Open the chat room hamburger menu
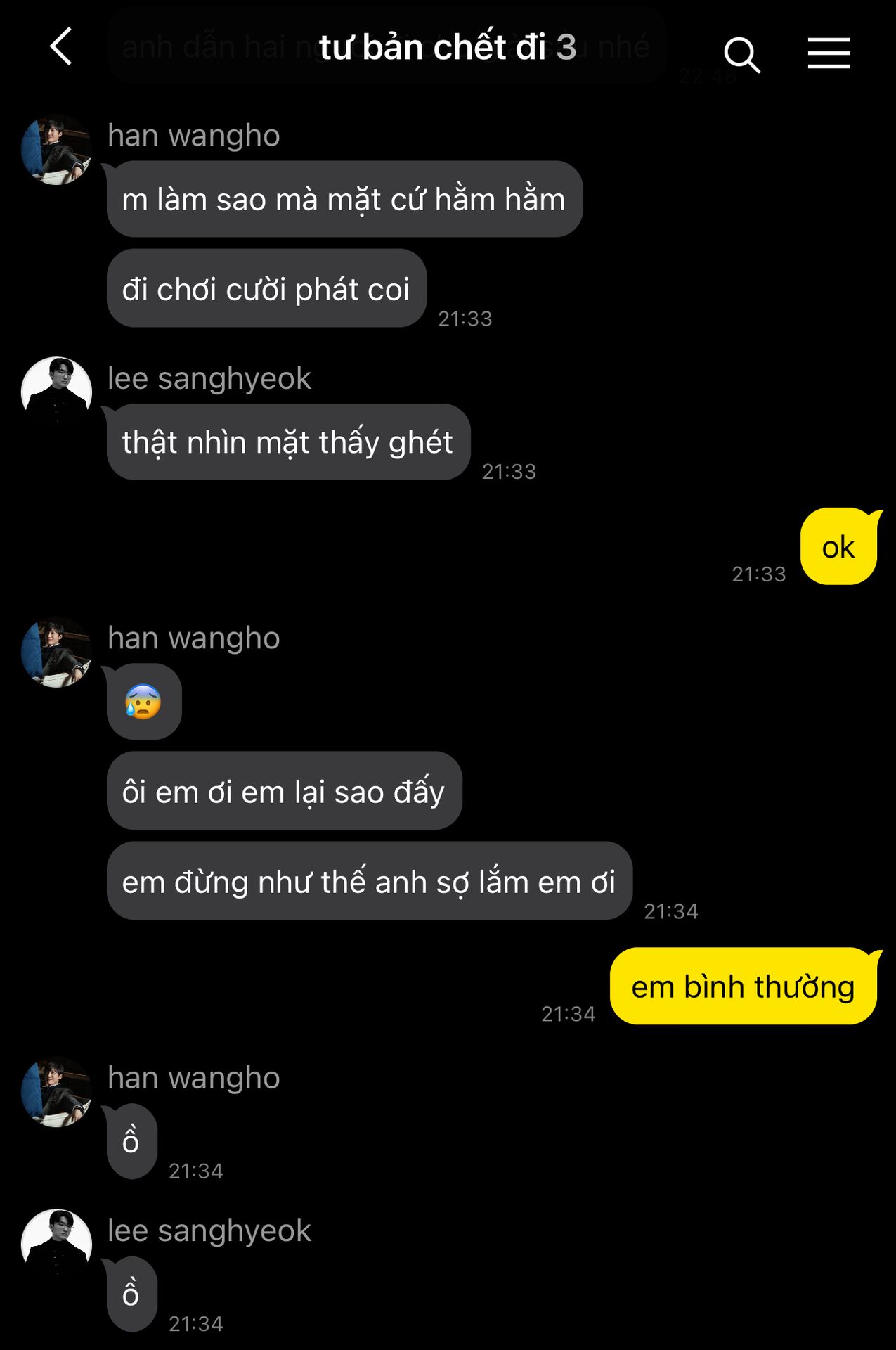 point(829,53)
